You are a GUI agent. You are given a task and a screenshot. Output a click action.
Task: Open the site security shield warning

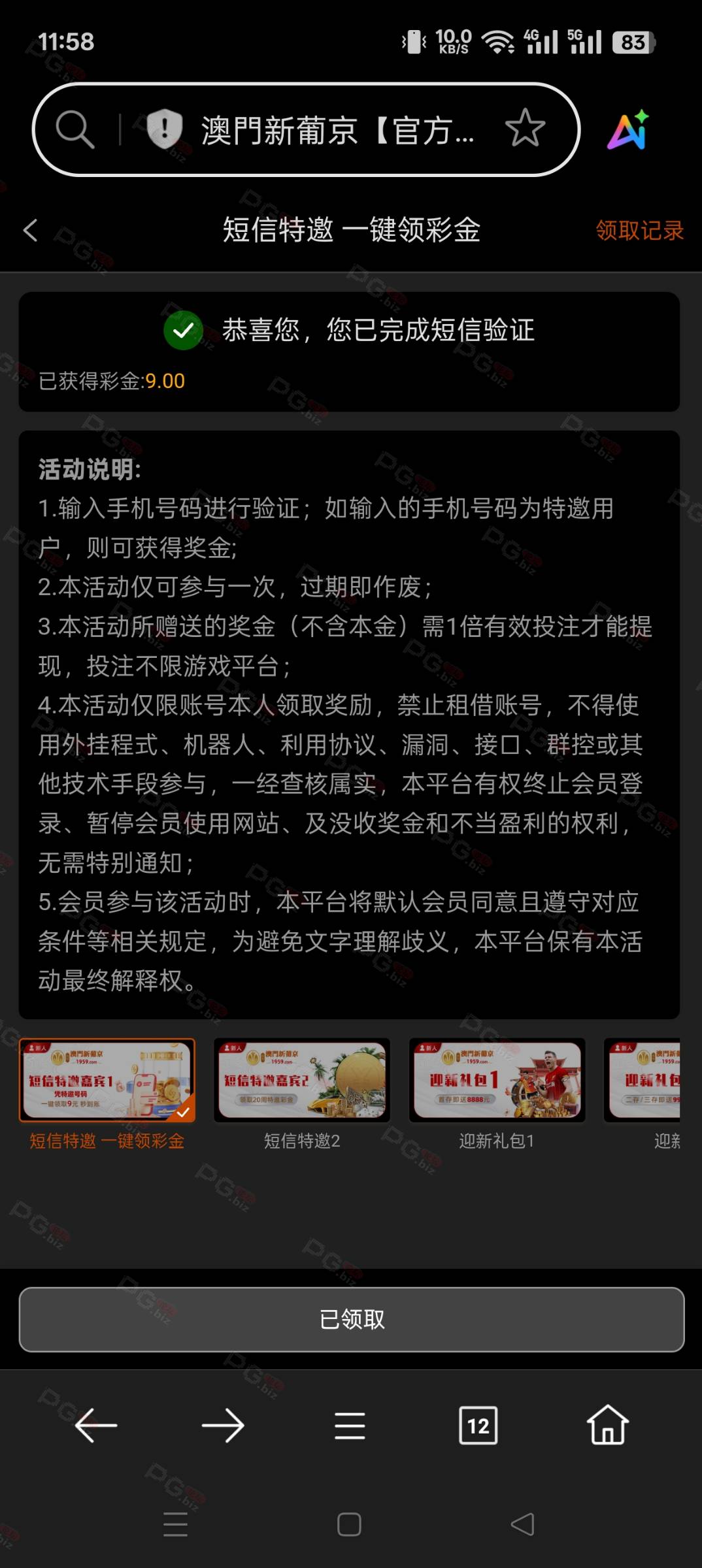click(164, 127)
